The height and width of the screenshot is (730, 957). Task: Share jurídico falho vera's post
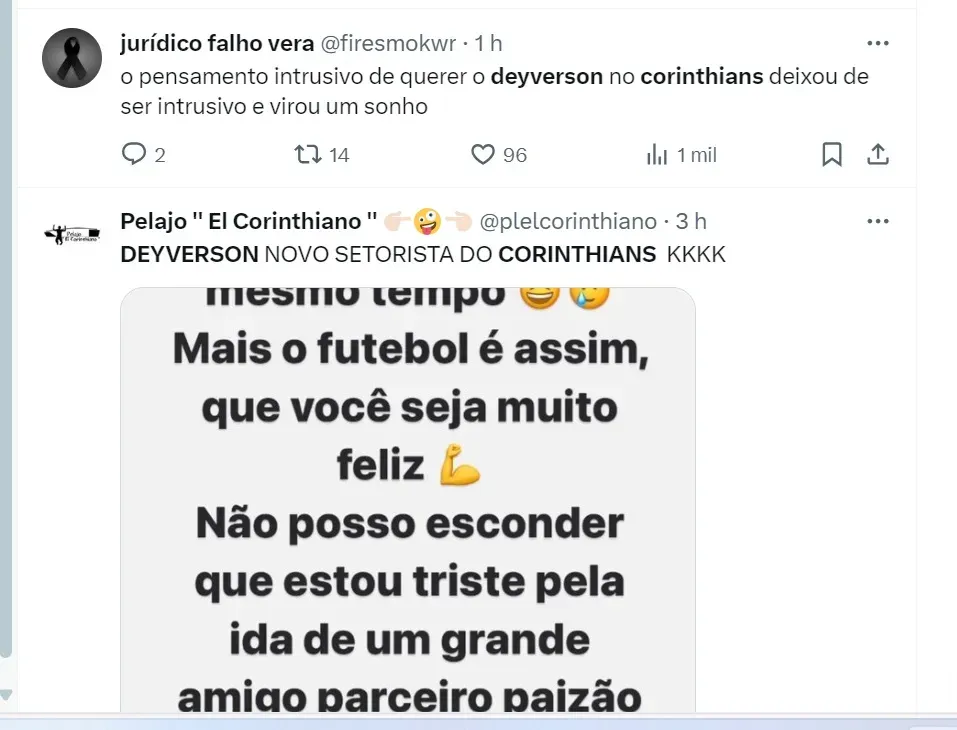point(877,155)
